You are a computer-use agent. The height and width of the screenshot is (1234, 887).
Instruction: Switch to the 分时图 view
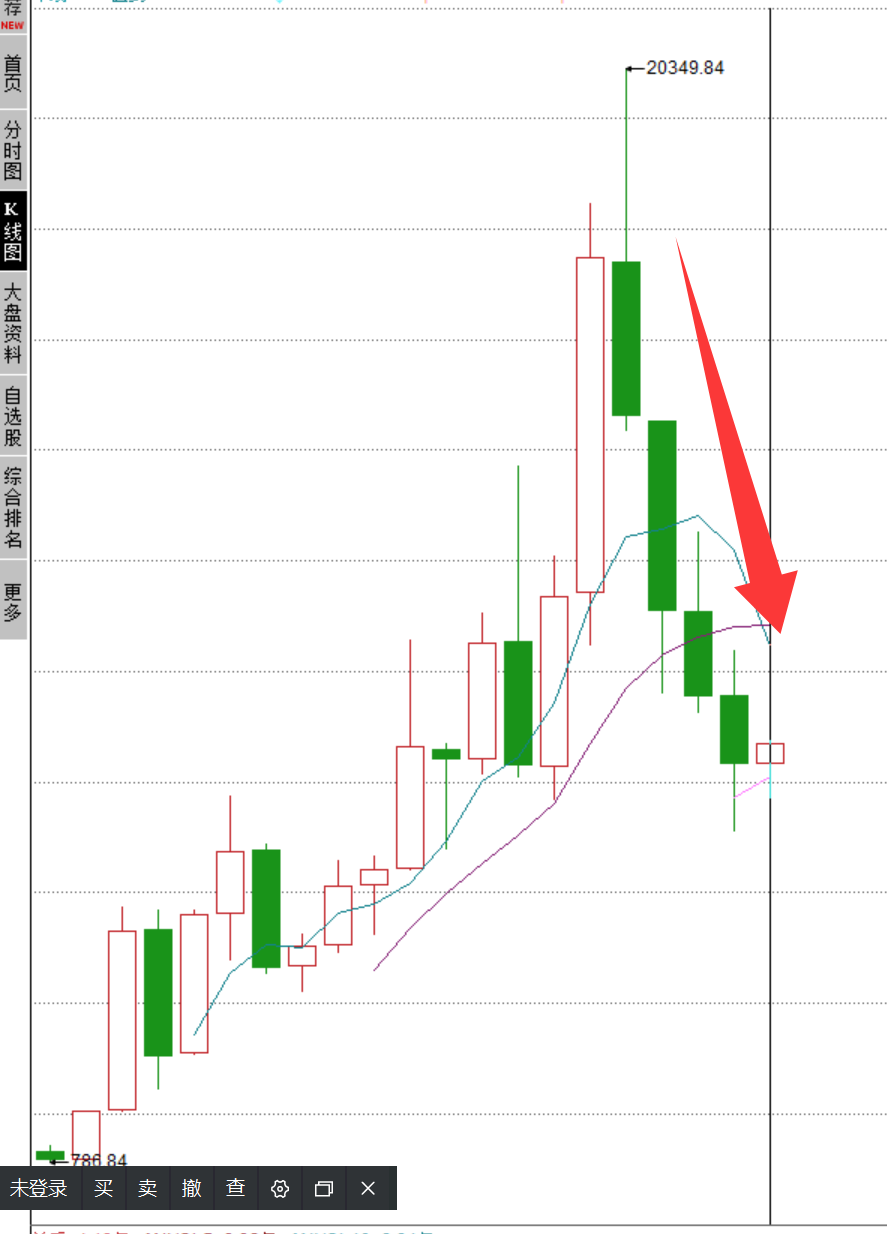[13, 150]
